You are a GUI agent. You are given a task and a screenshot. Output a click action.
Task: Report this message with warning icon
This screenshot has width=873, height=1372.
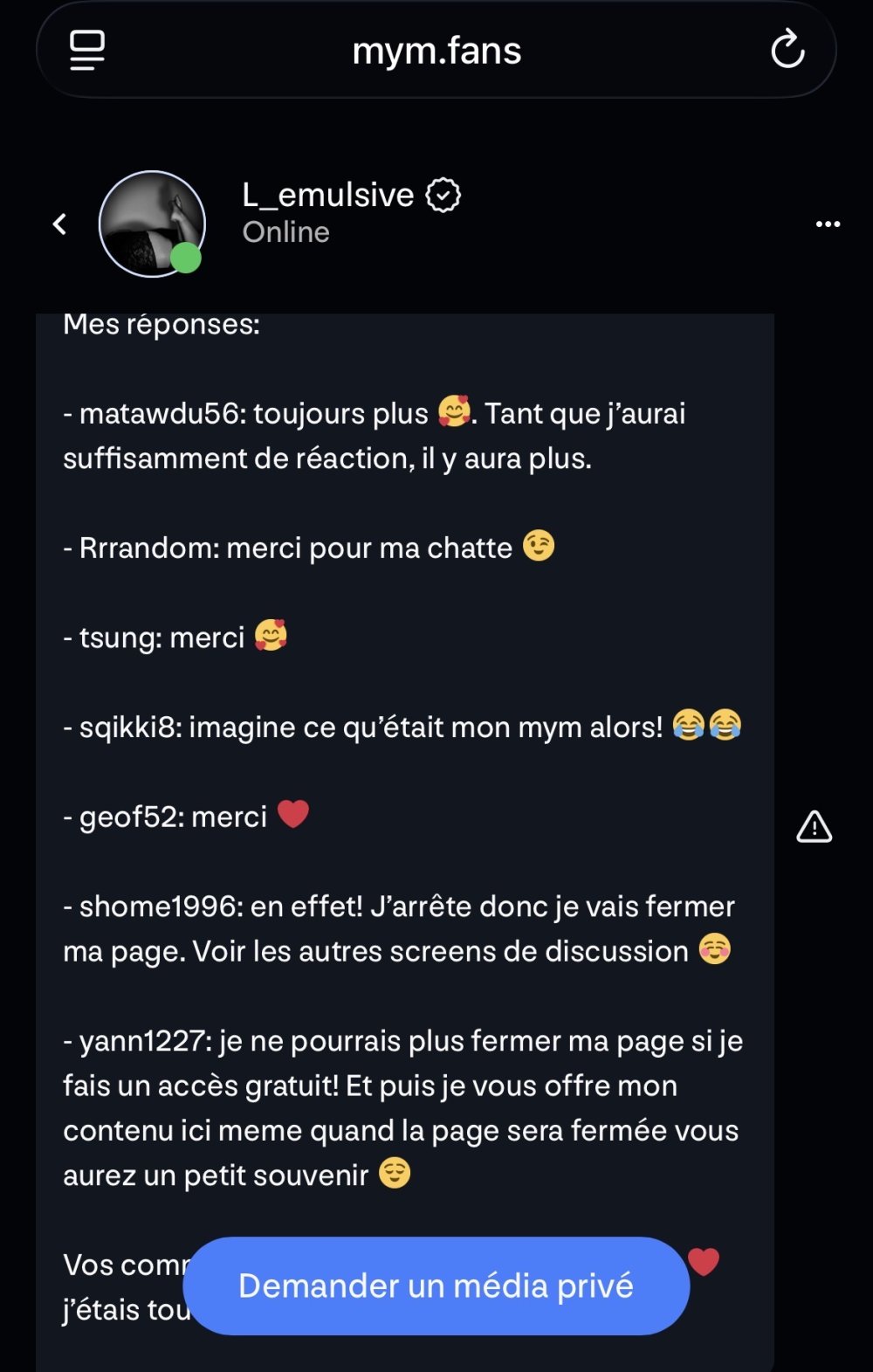[x=814, y=826]
